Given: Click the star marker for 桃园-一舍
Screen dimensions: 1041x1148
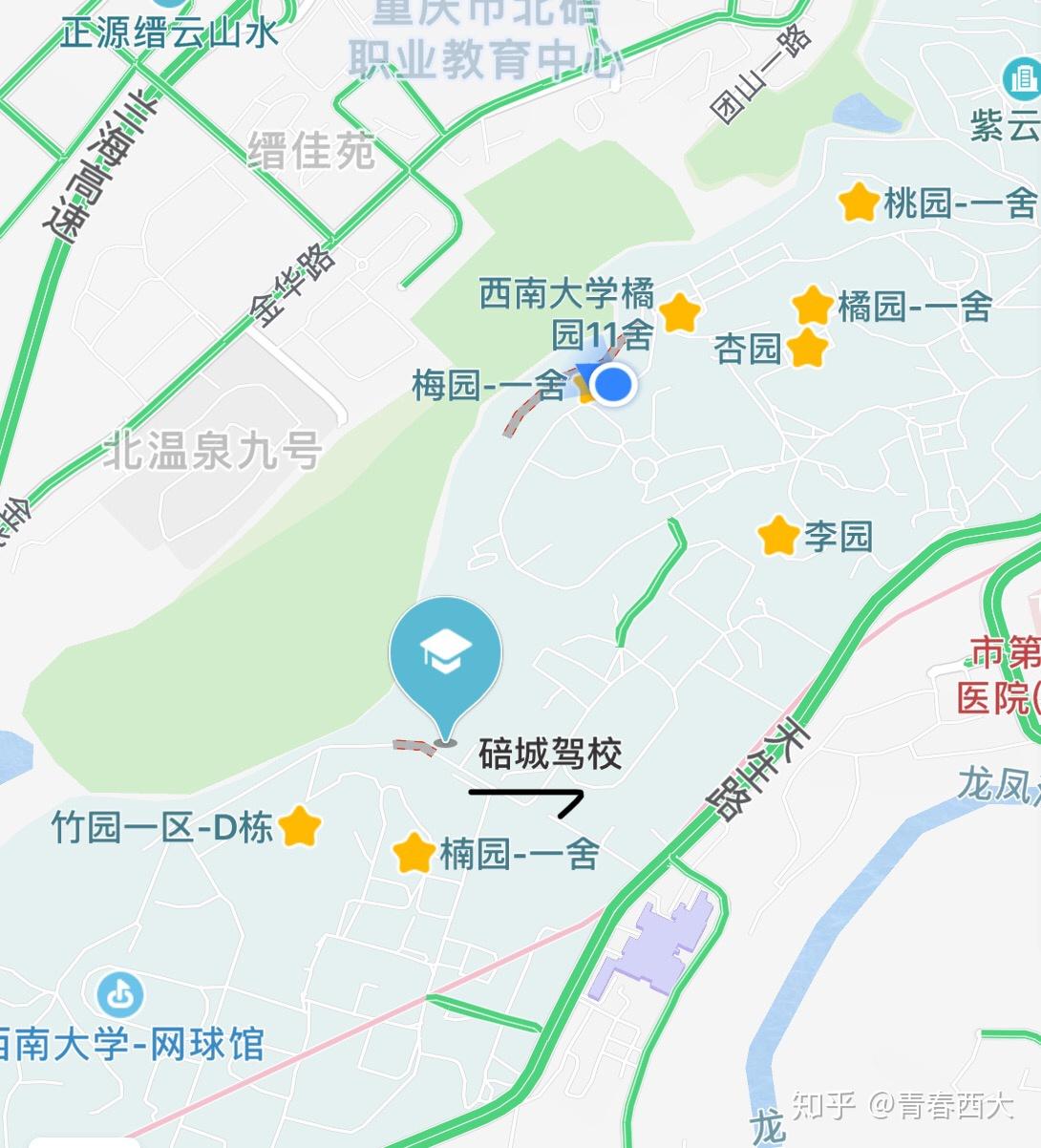Looking at the screenshot, I should pyautogui.click(x=858, y=201).
